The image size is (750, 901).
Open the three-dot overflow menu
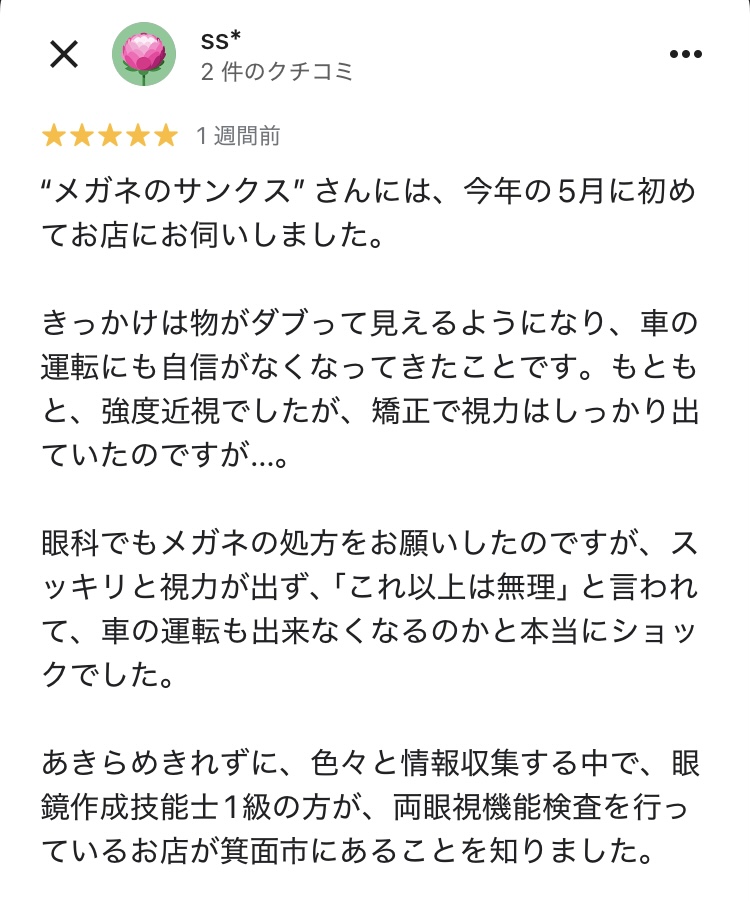685,54
